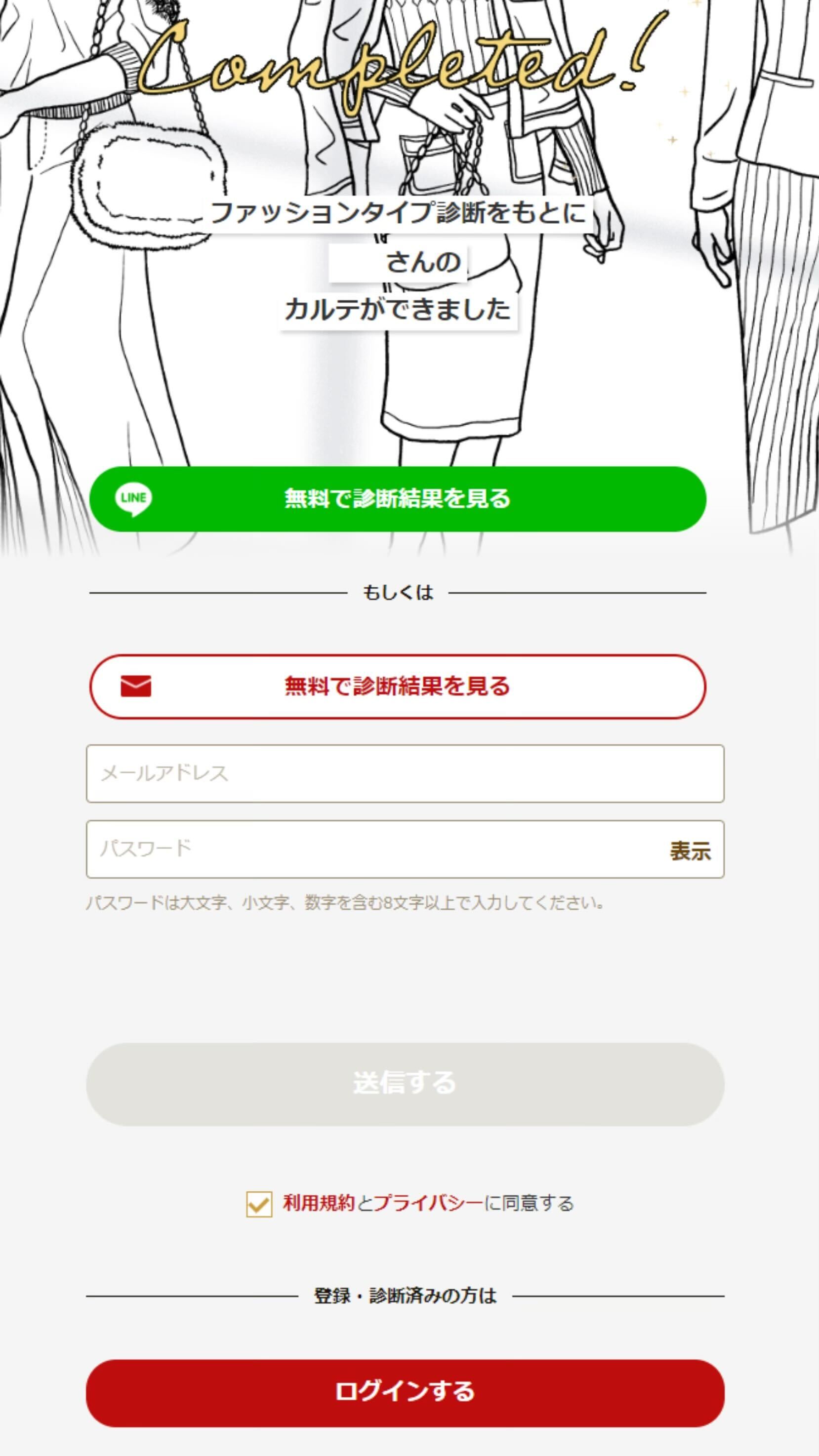Focus the メールアドレス input field
The width and height of the screenshot is (819, 1456).
(405, 773)
